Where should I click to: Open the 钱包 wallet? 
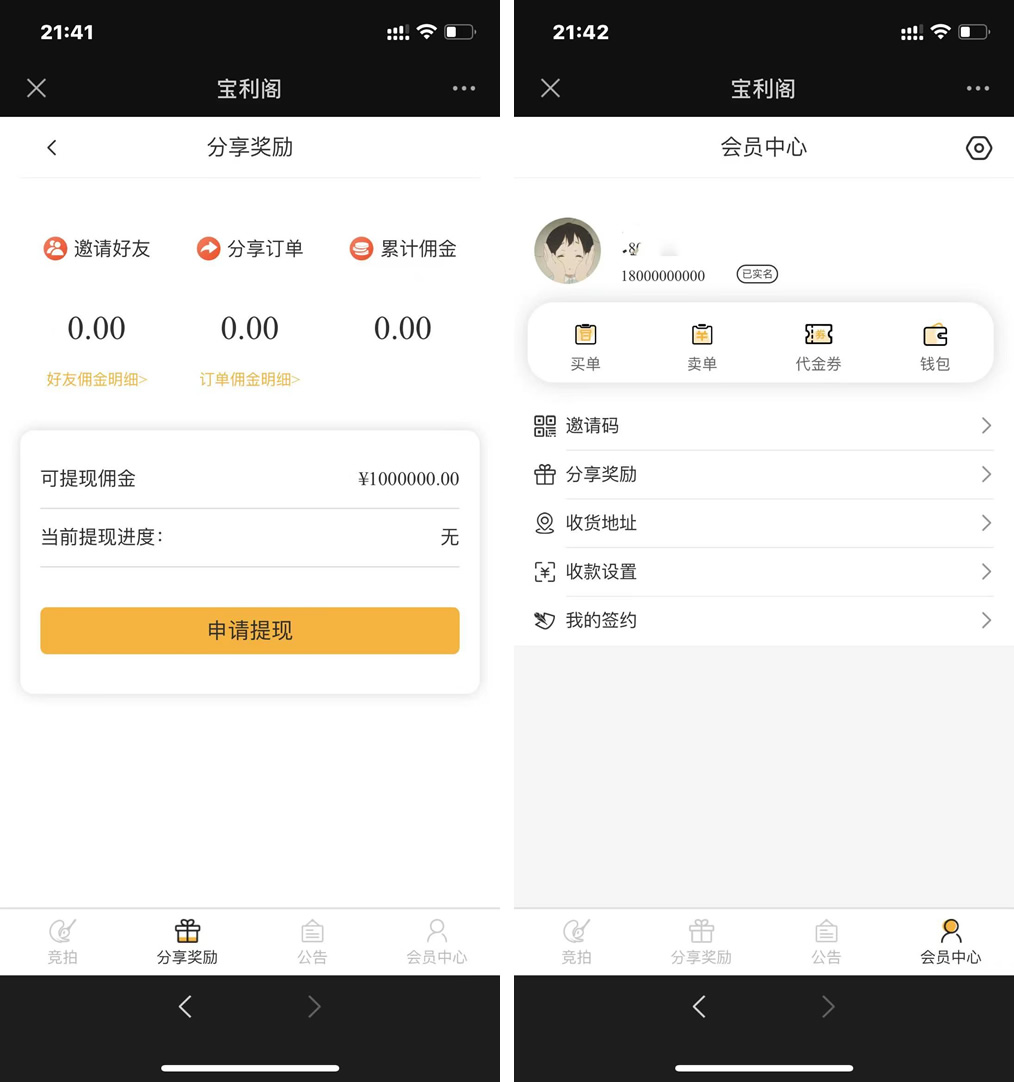935,346
